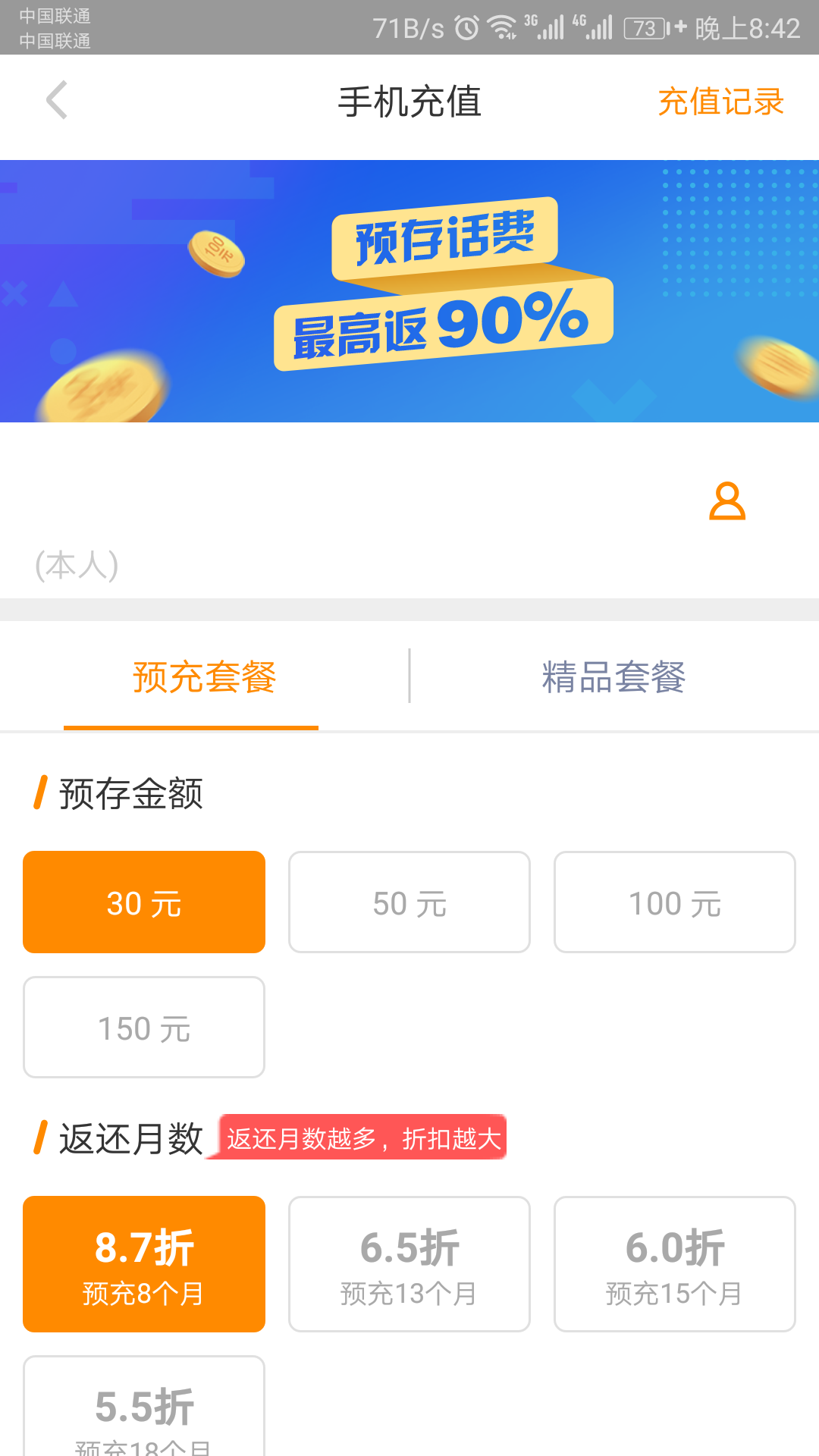Select 8.7折 预充8个月 option

tap(144, 1264)
